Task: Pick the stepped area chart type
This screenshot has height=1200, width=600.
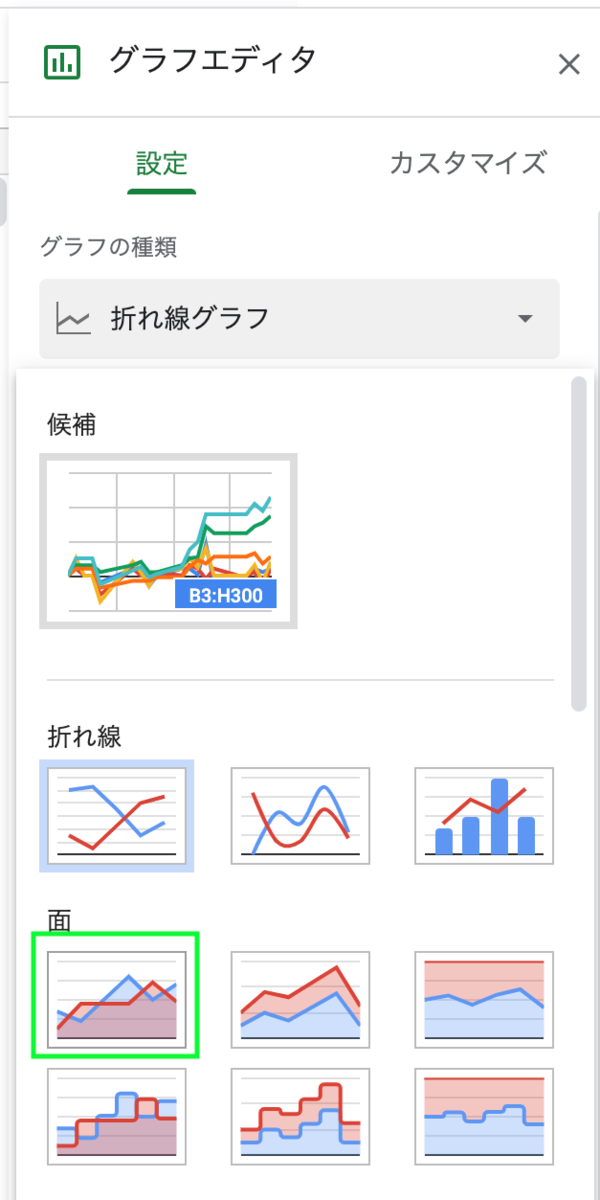Action: tap(117, 1116)
